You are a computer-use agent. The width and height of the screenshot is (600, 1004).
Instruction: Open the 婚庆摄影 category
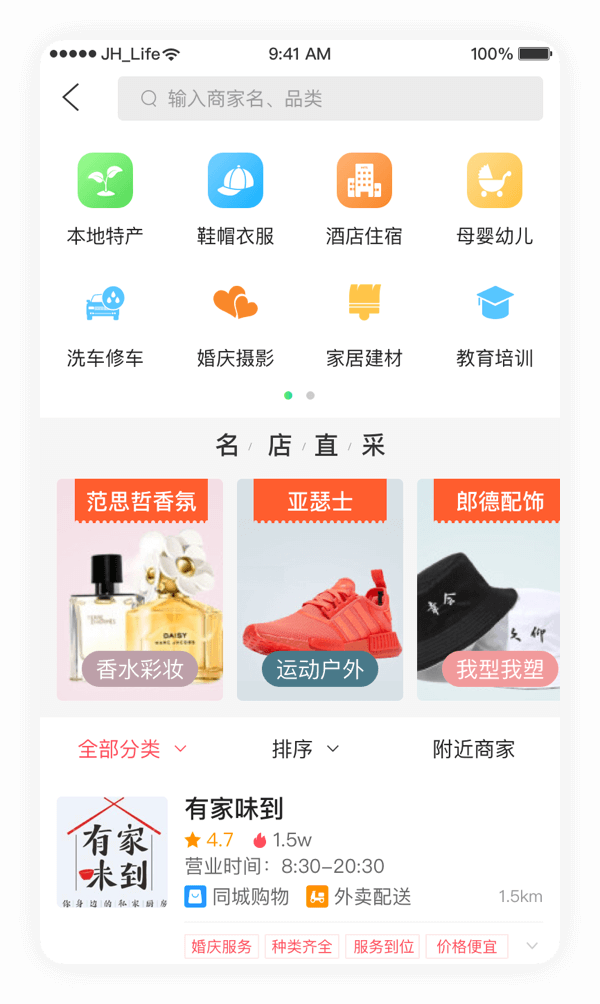click(235, 325)
